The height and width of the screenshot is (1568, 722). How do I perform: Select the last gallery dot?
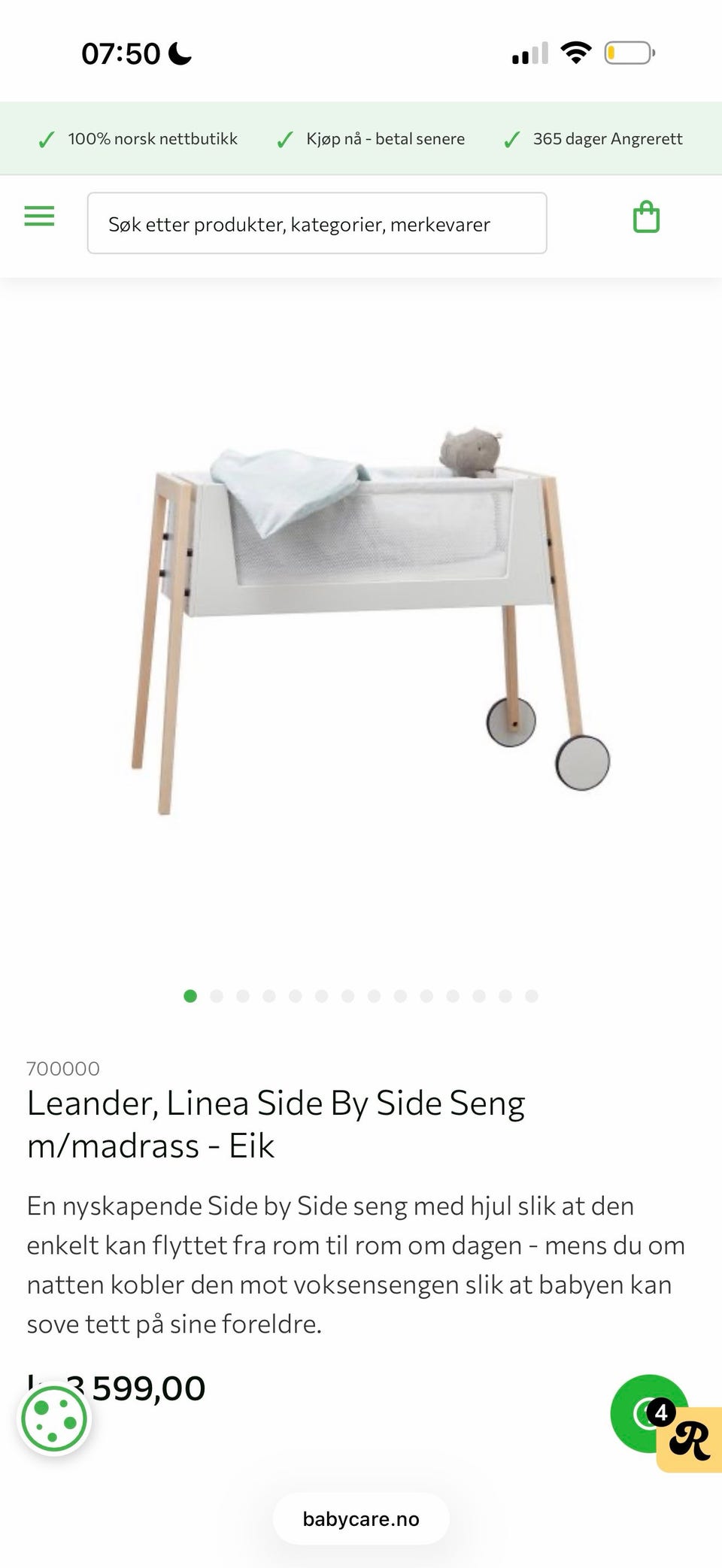pyautogui.click(x=532, y=996)
